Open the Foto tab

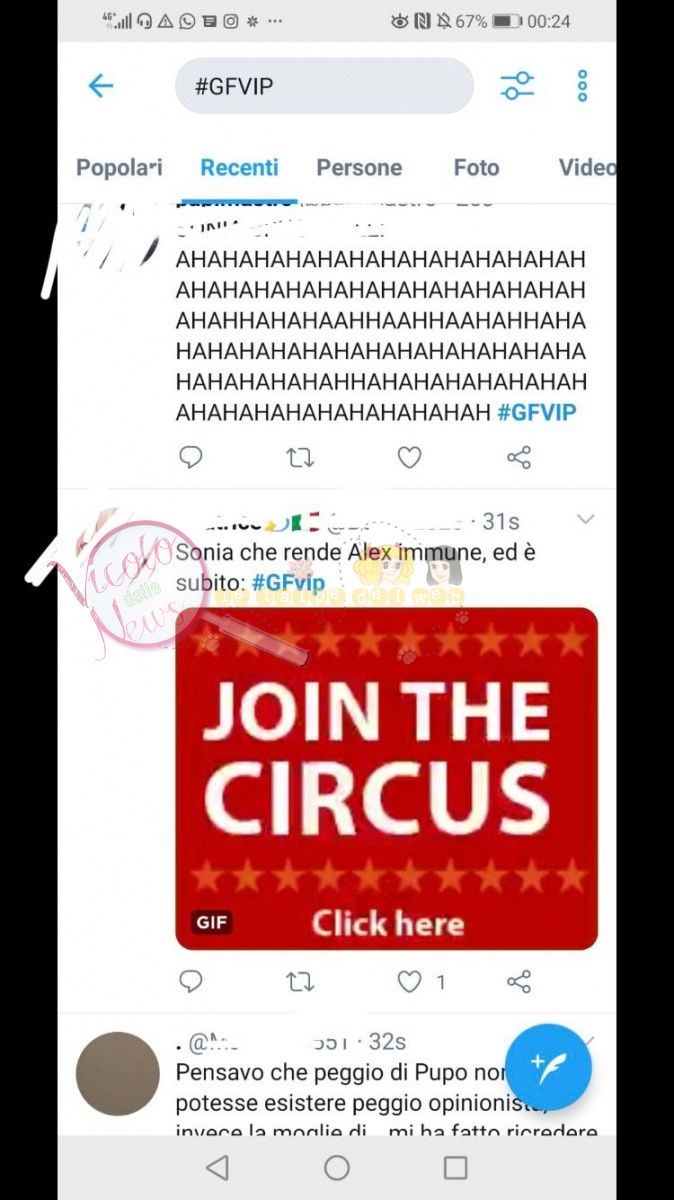coord(476,167)
